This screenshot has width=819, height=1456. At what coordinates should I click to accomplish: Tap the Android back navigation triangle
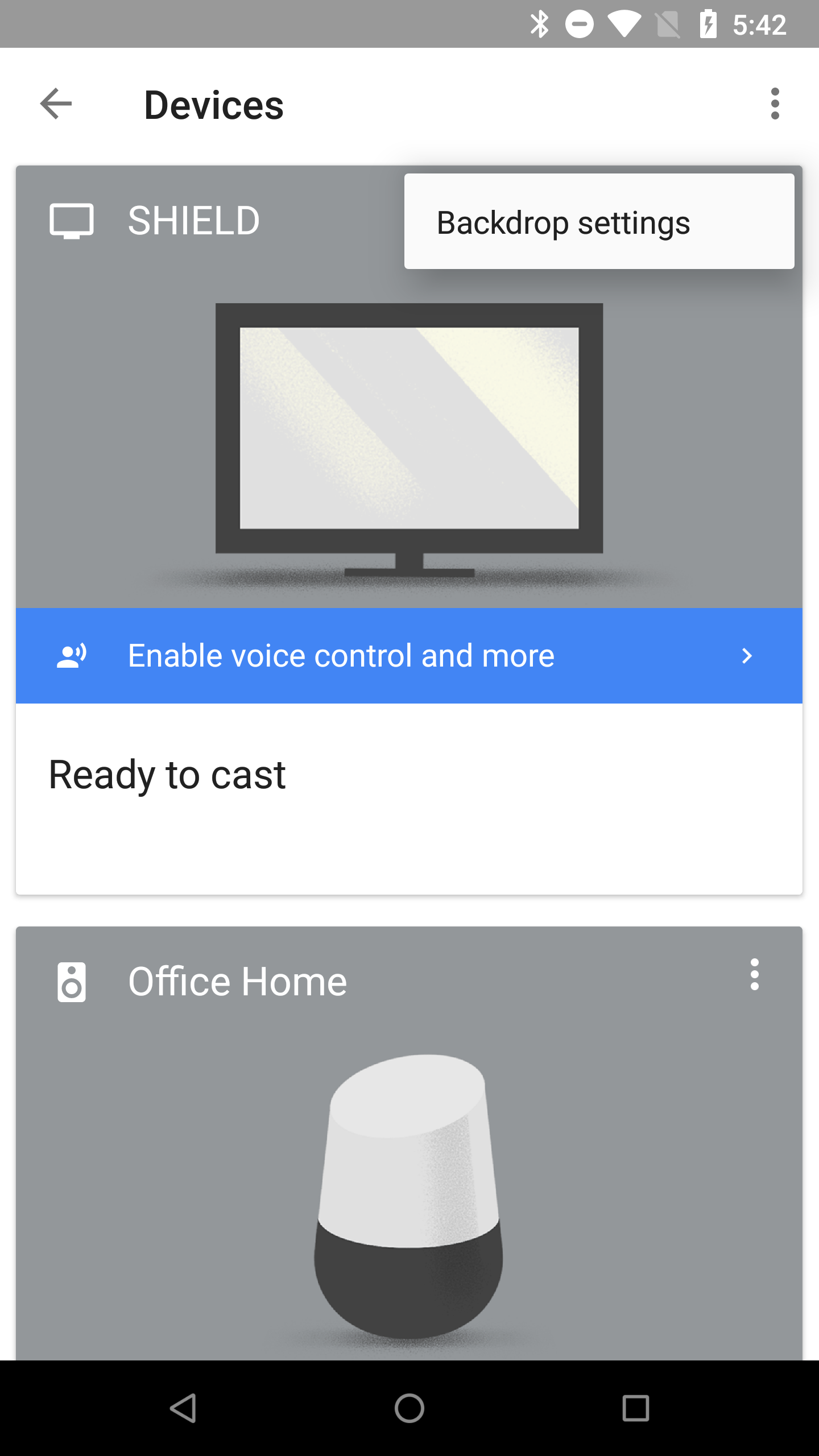184,1408
